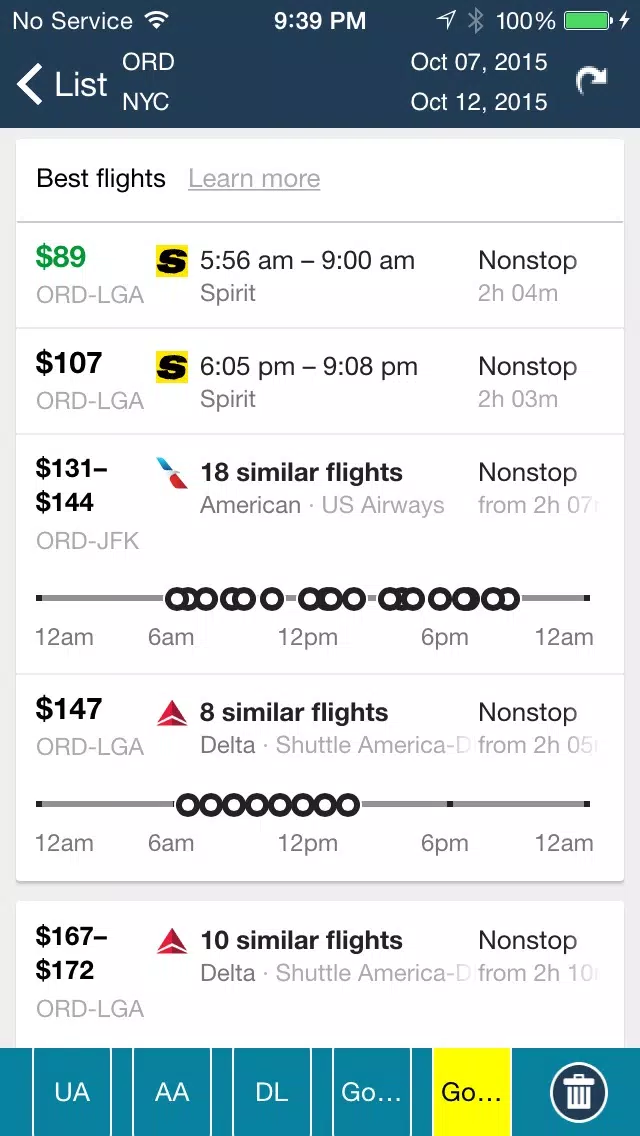Switch to the DL tab
The image size is (640, 1136).
272,1092
